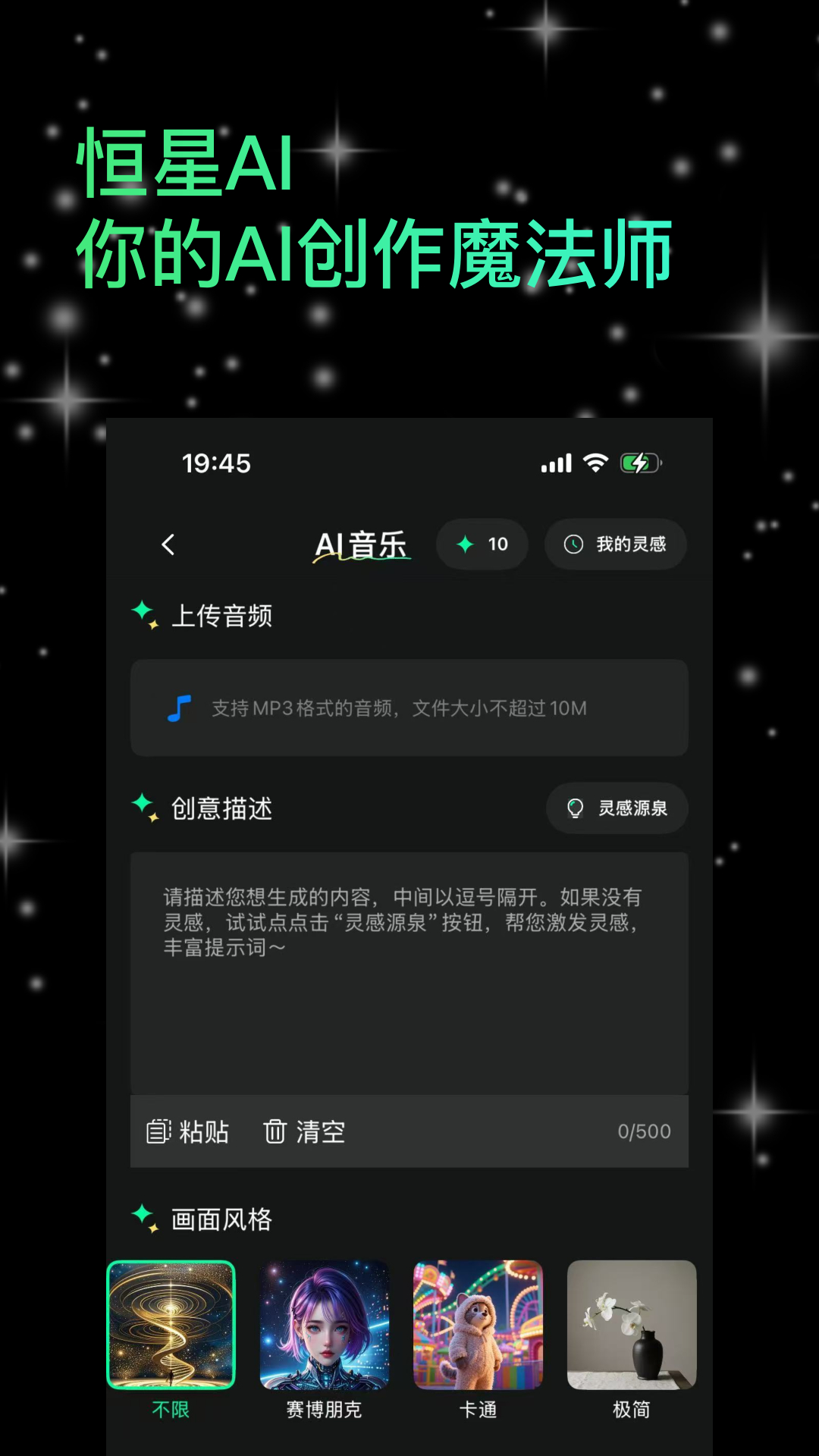
Task: Click the sparkle icon beside 创意描述
Action: [146, 808]
